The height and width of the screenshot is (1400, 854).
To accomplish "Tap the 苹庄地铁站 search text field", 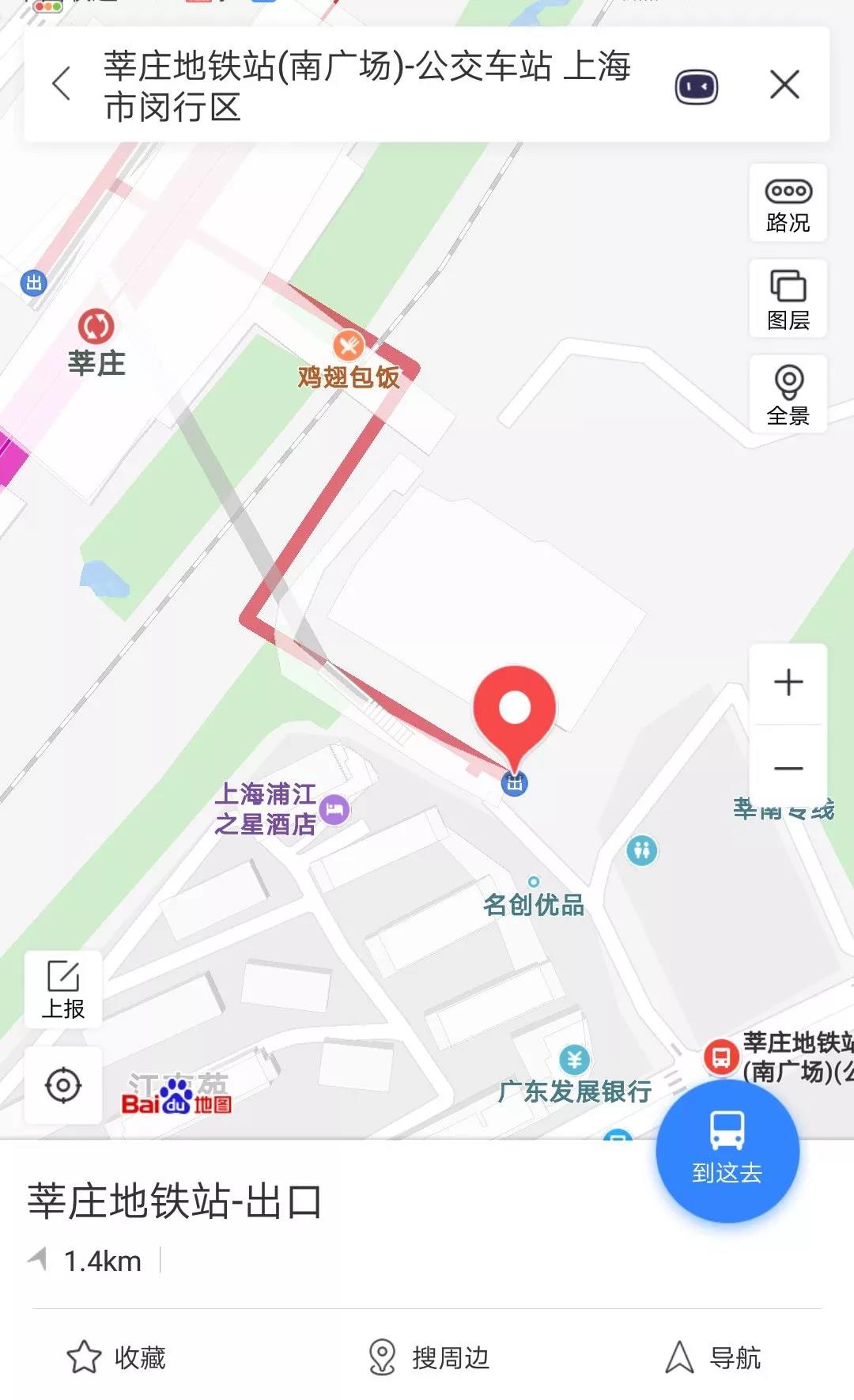I will click(368, 85).
